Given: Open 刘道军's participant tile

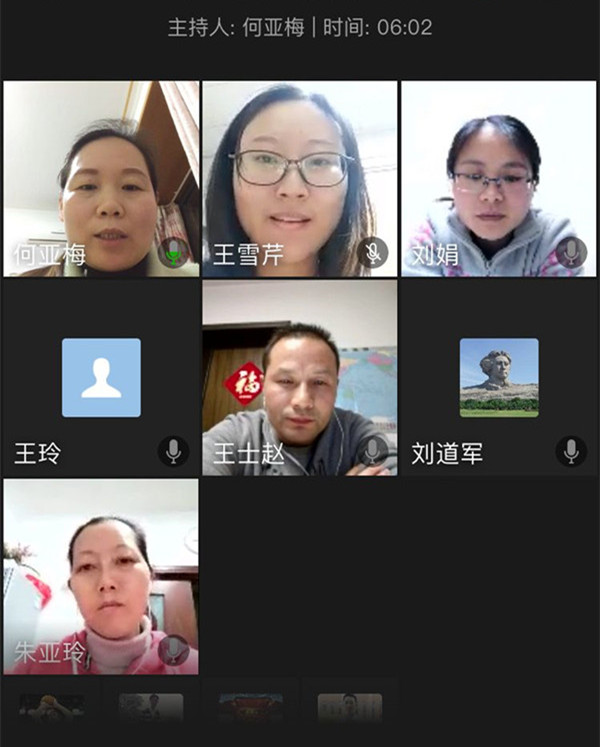Looking at the screenshot, I should pyautogui.click(x=498, y=377).
